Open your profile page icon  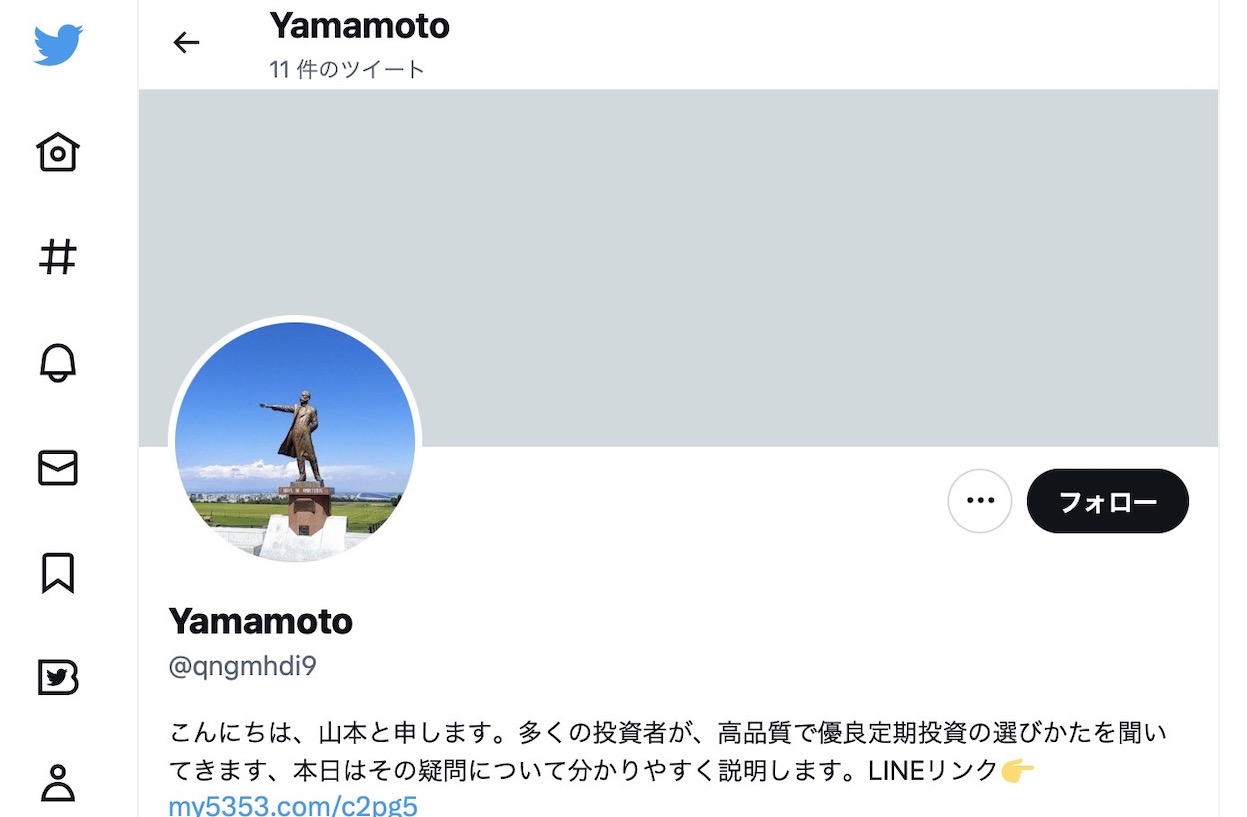tap(58, 783)
